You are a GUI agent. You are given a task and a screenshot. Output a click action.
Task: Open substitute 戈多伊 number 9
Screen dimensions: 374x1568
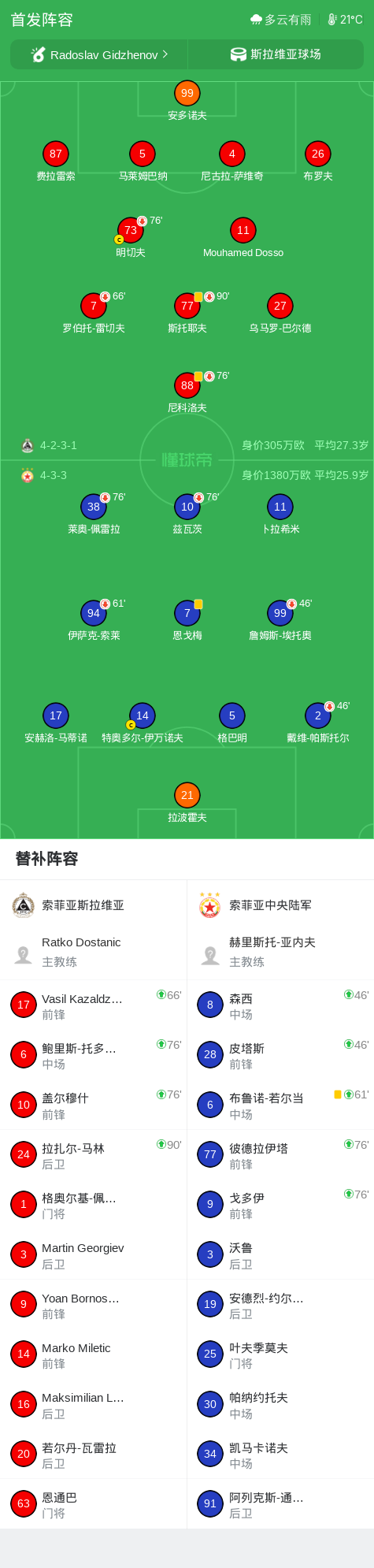(280, 1205)
